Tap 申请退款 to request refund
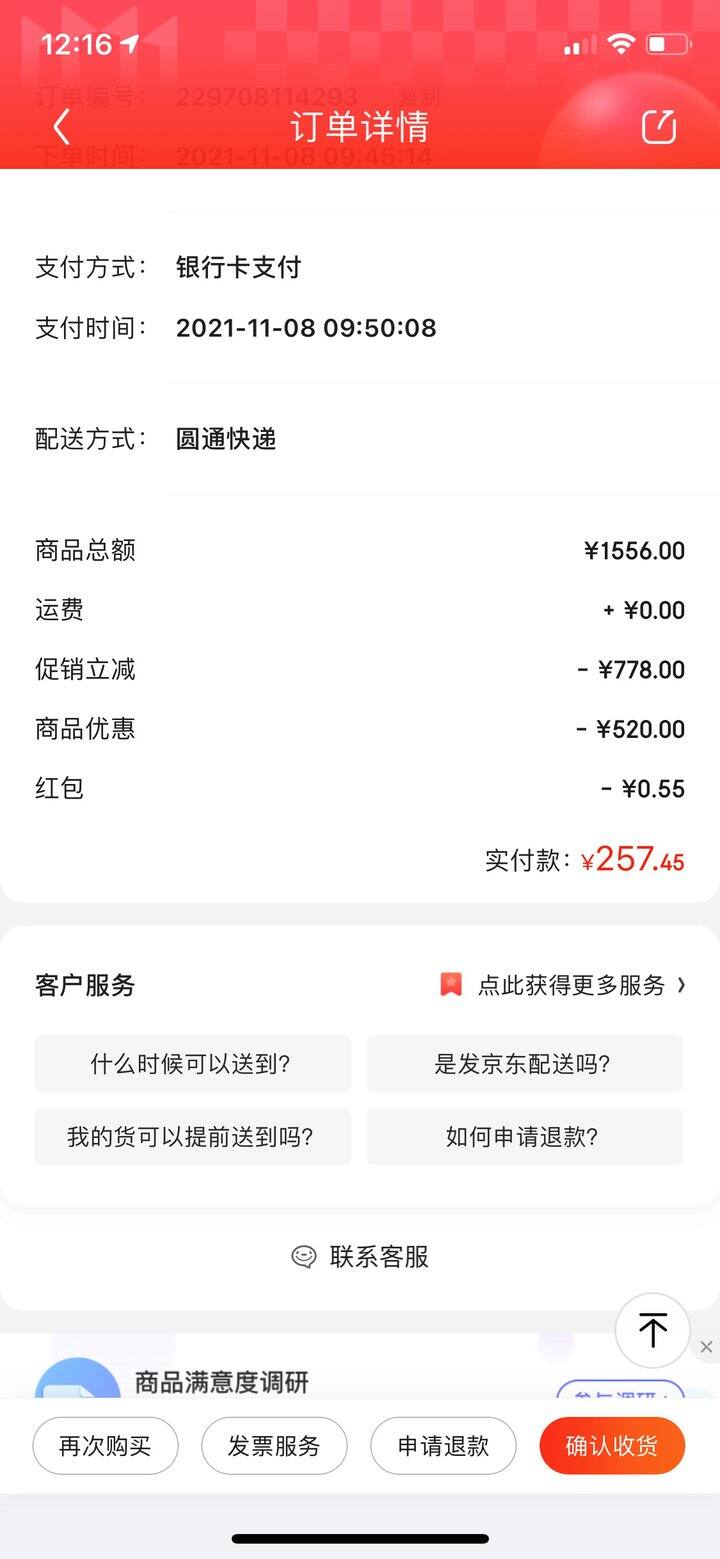The image size is (720, 1559). (x=443, y=1446)
